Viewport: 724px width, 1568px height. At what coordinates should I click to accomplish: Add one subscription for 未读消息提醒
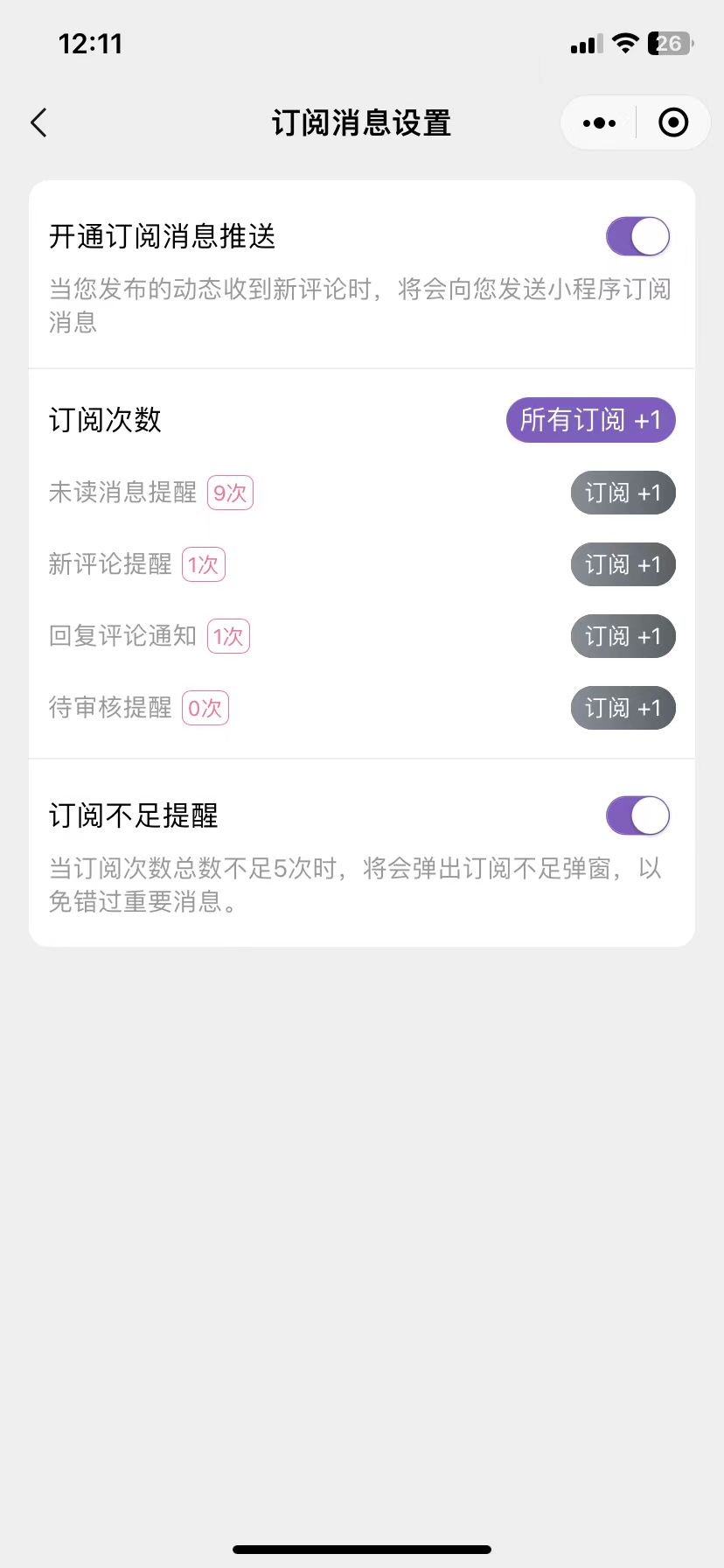point(623,493)
